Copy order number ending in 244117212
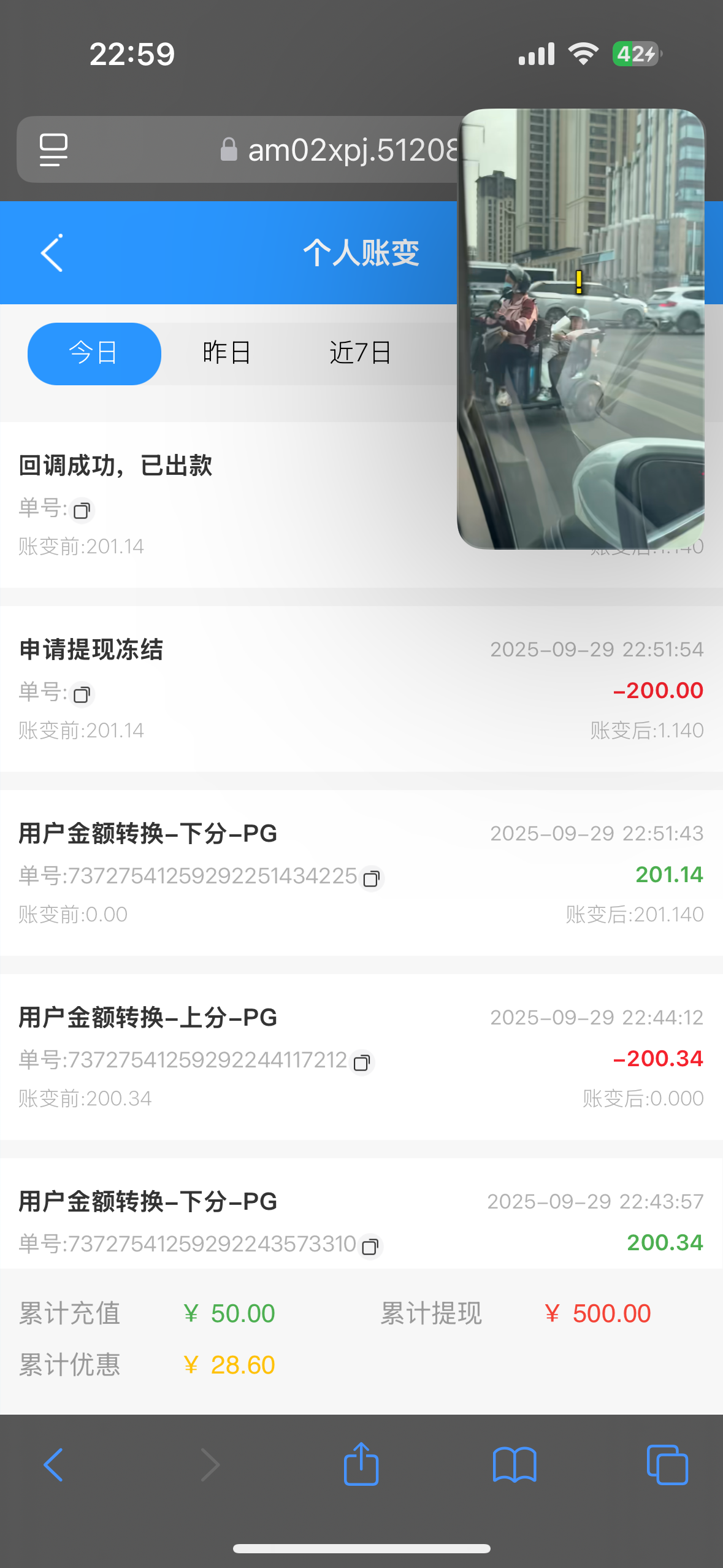 coord(362,1063)
